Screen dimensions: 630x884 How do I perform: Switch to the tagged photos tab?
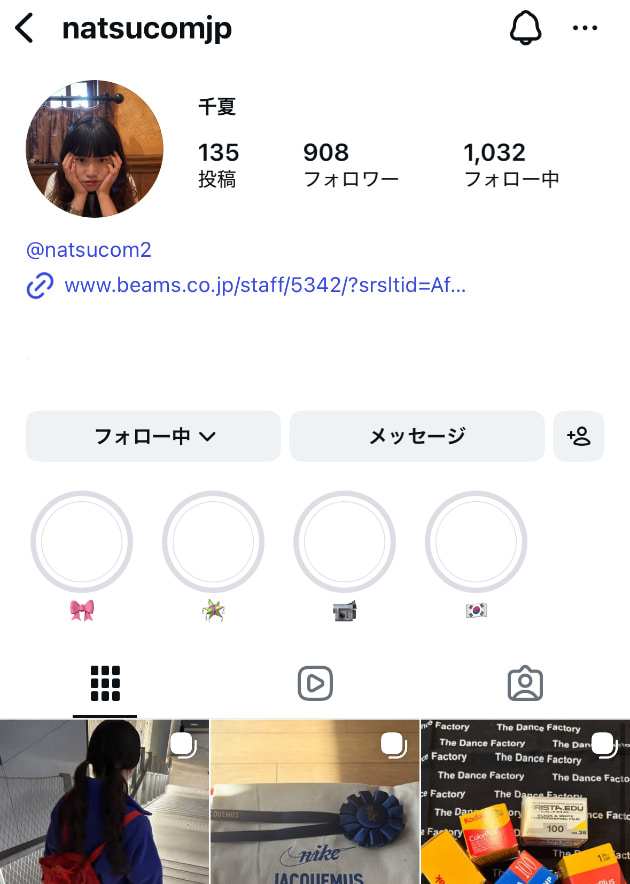525,684
